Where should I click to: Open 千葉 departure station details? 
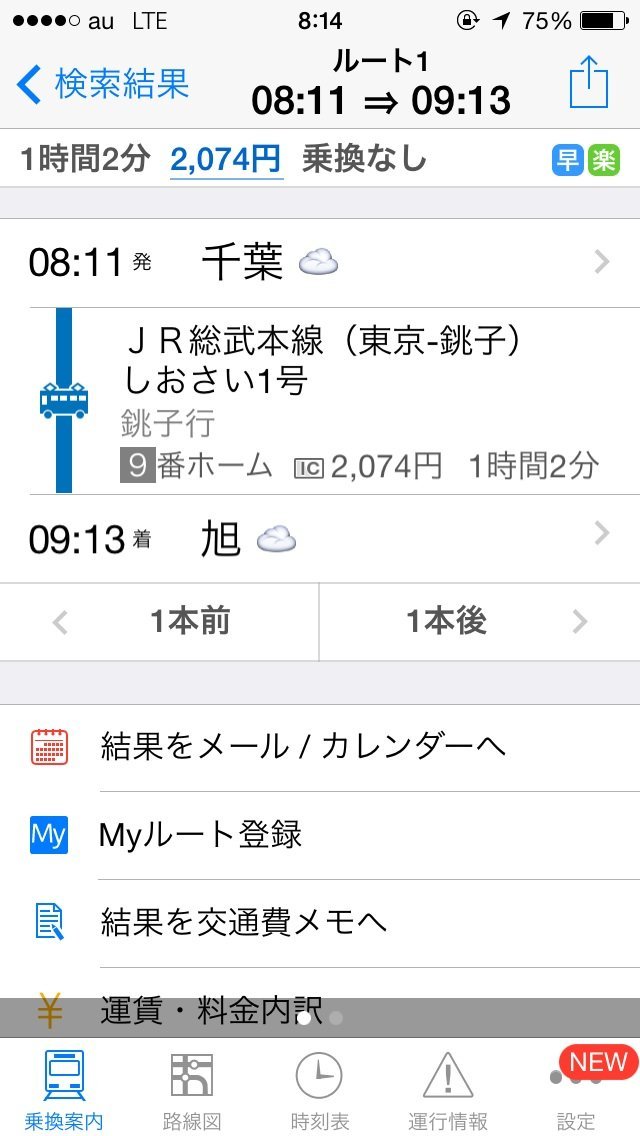click(x=320, y=263)
